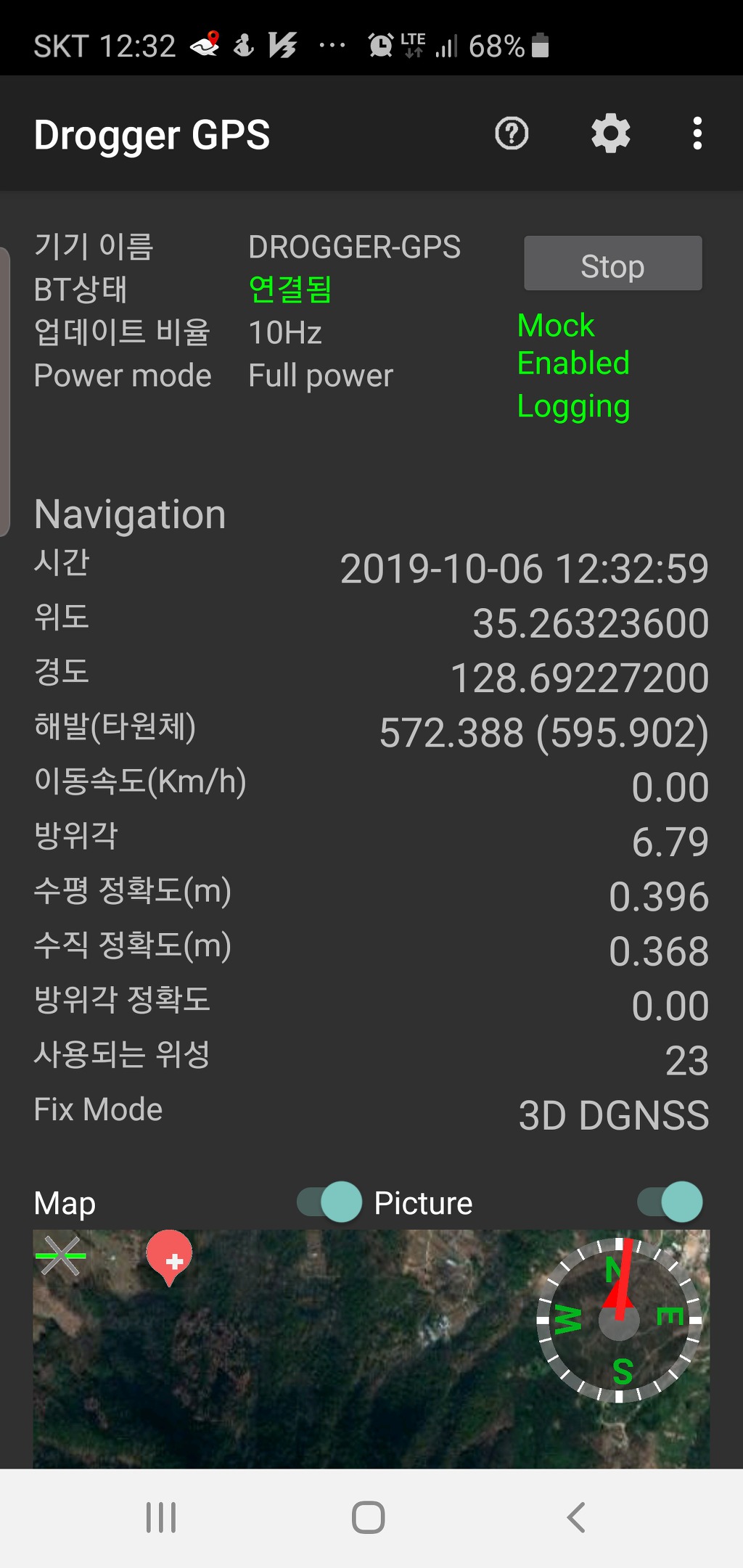The width and height of the screenshot is (743, 1568).
Task: Go back with the system back button
Action: [x=576, y=1517]
